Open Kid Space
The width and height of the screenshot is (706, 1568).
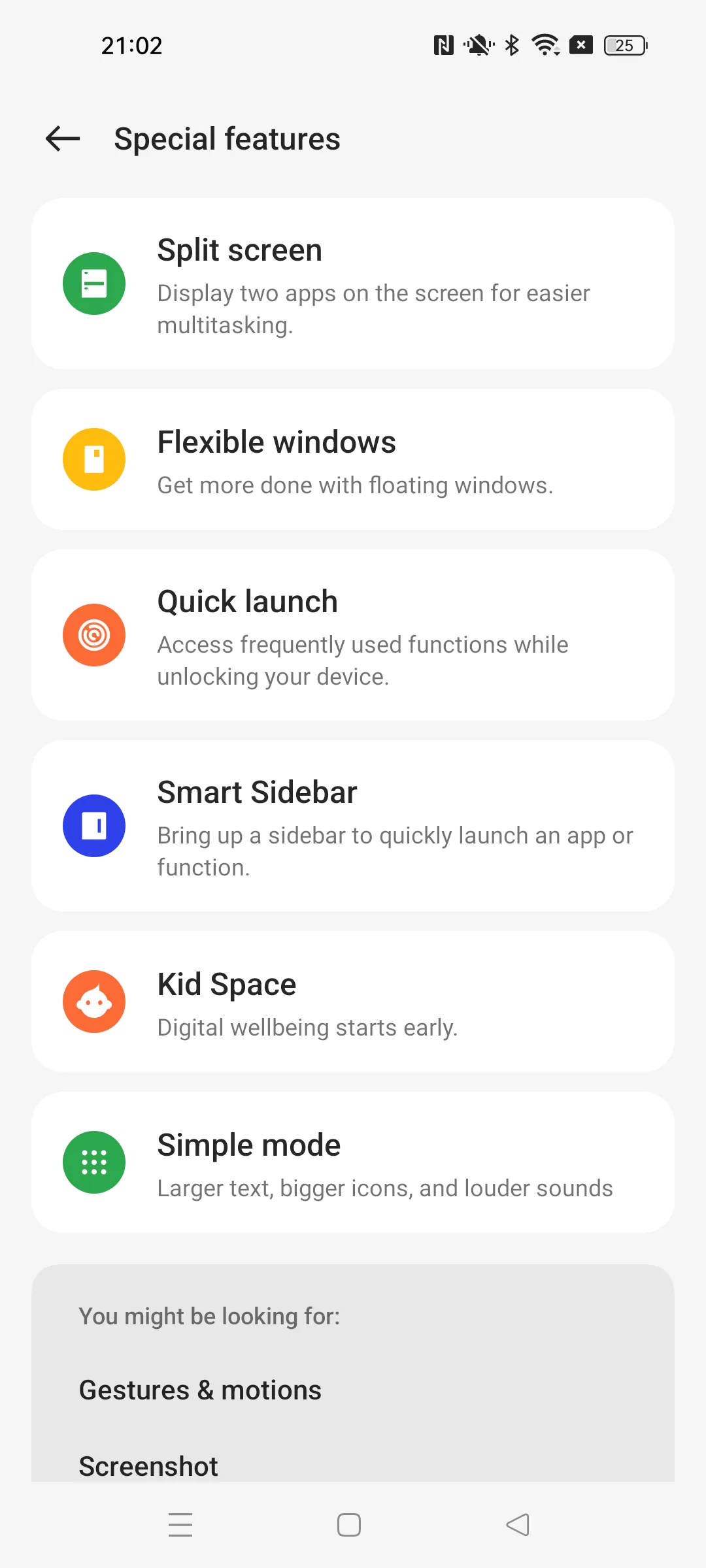pyautogui.click(x=353, y=1002)
